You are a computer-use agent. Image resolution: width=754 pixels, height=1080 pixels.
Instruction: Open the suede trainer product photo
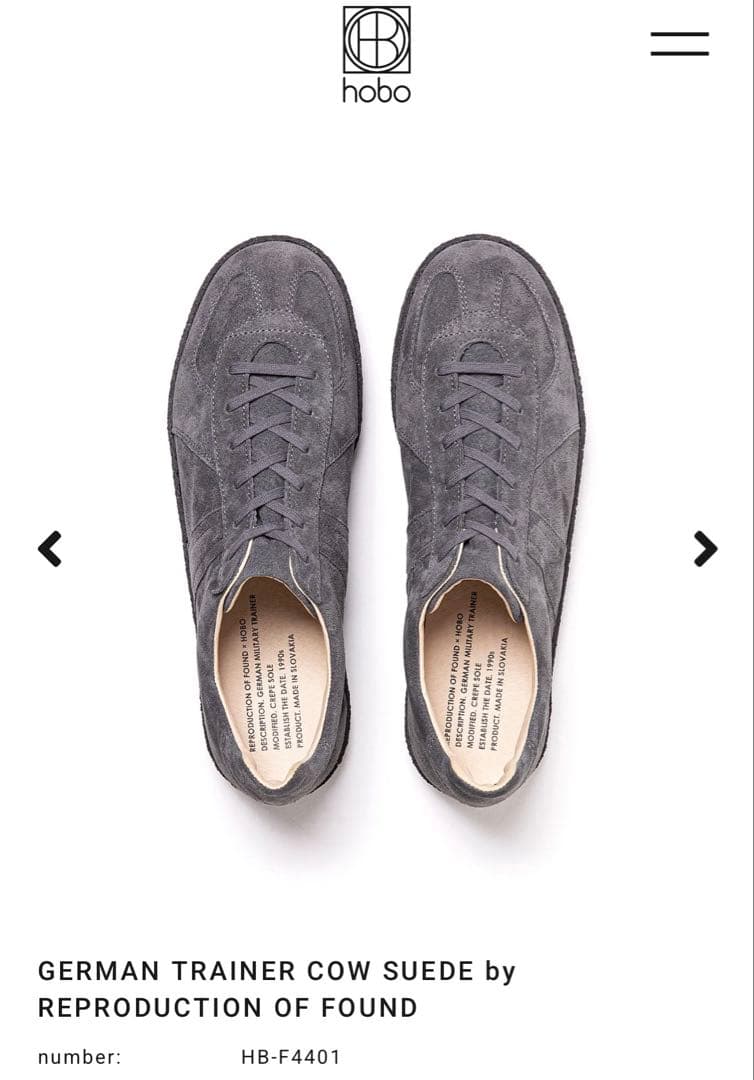click(x=376, y=520)
